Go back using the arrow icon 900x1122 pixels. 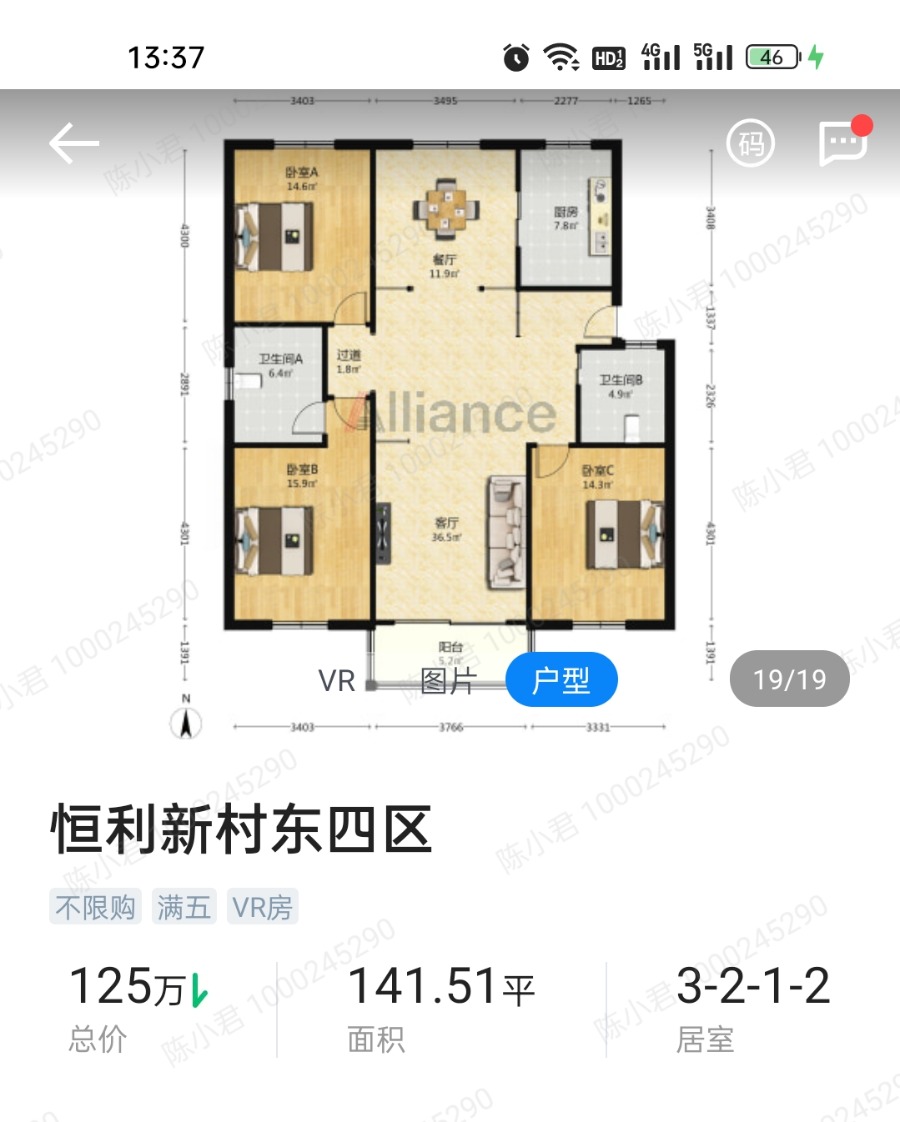coord(75,144)
